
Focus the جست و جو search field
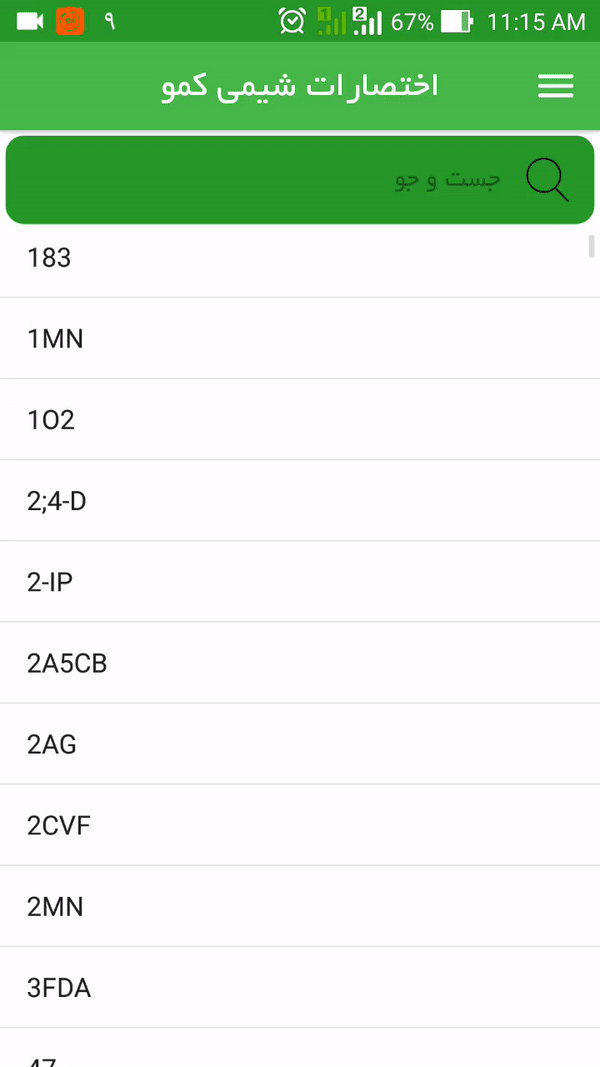click(300, 180)
